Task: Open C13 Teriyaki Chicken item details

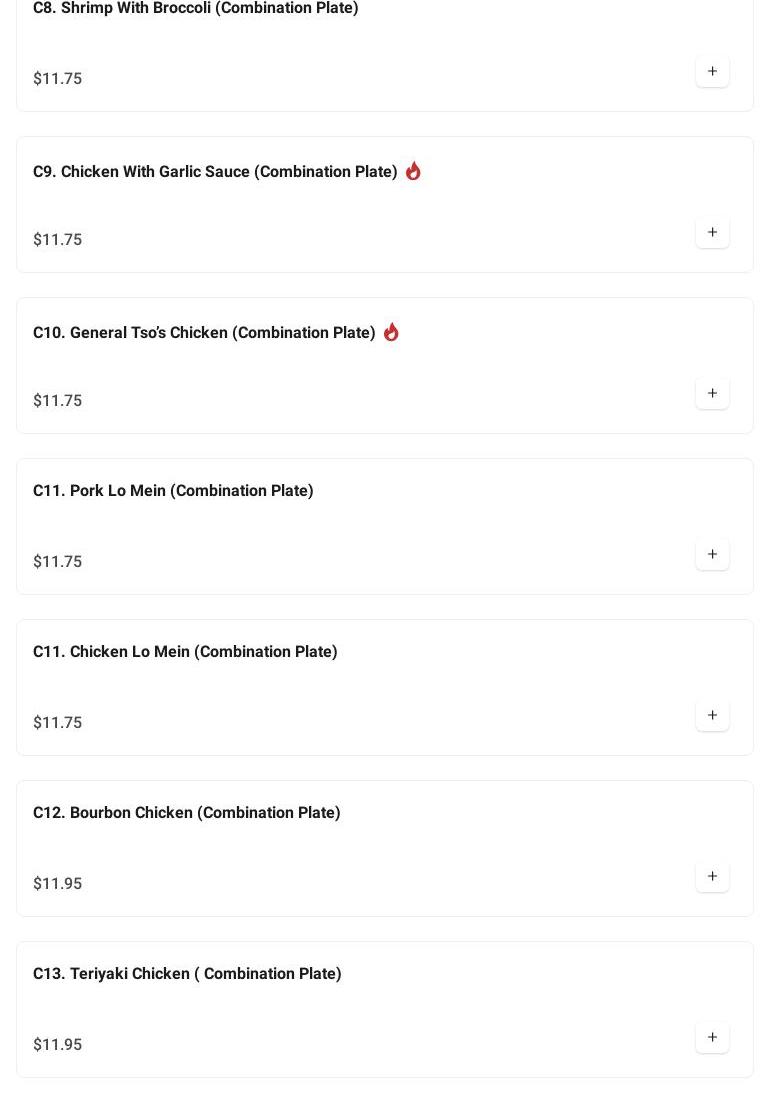Action: click(187, 974)
